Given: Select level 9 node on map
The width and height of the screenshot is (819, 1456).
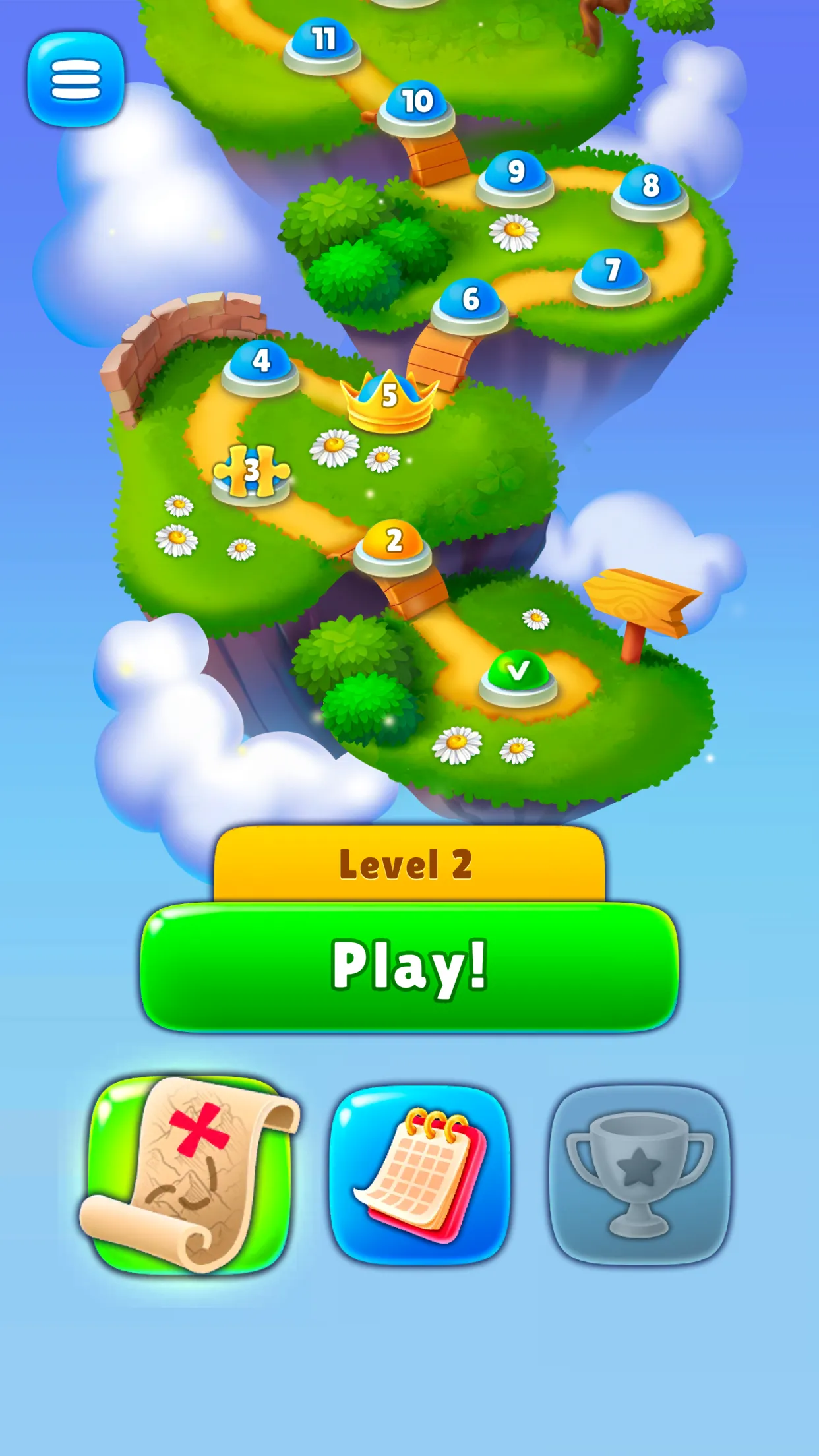Looking at the screenshot, I should 515,177.
